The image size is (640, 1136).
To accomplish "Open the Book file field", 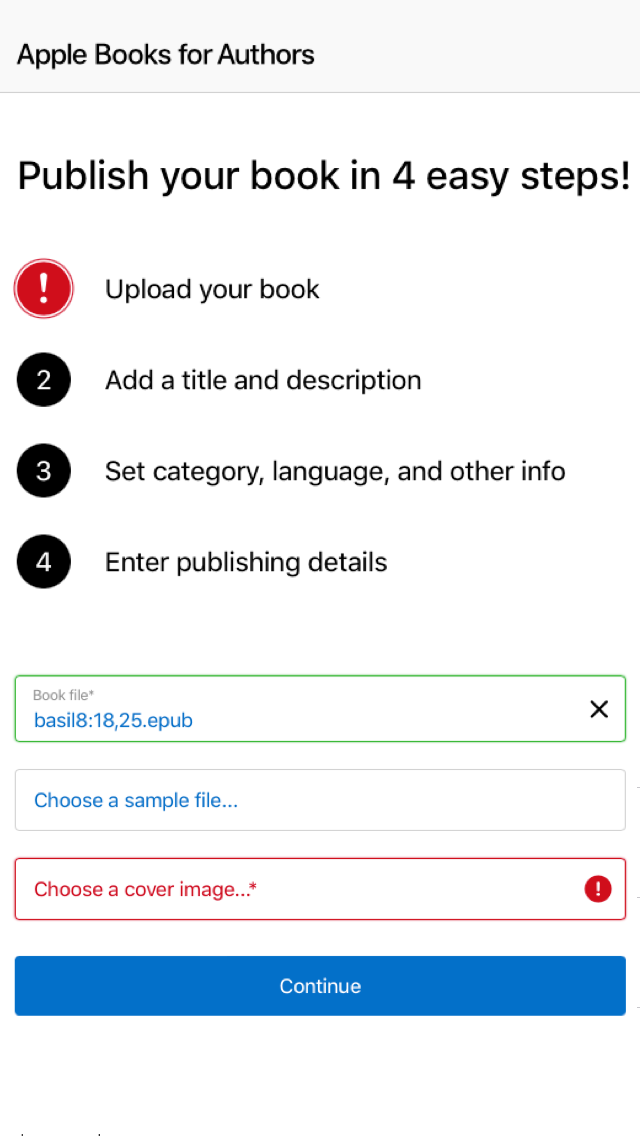I will tap(320, 709).
